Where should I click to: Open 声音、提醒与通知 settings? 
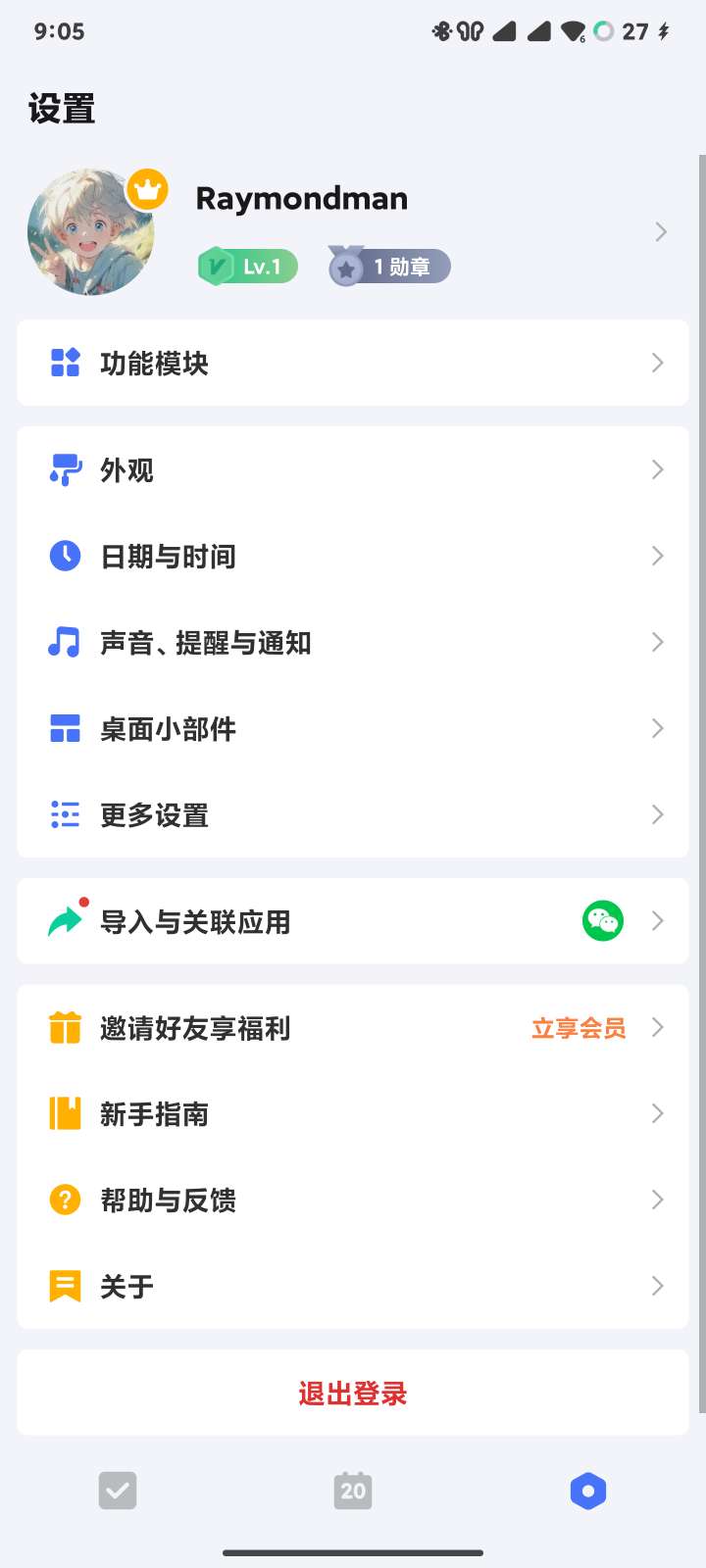click(x=353, y=643)
